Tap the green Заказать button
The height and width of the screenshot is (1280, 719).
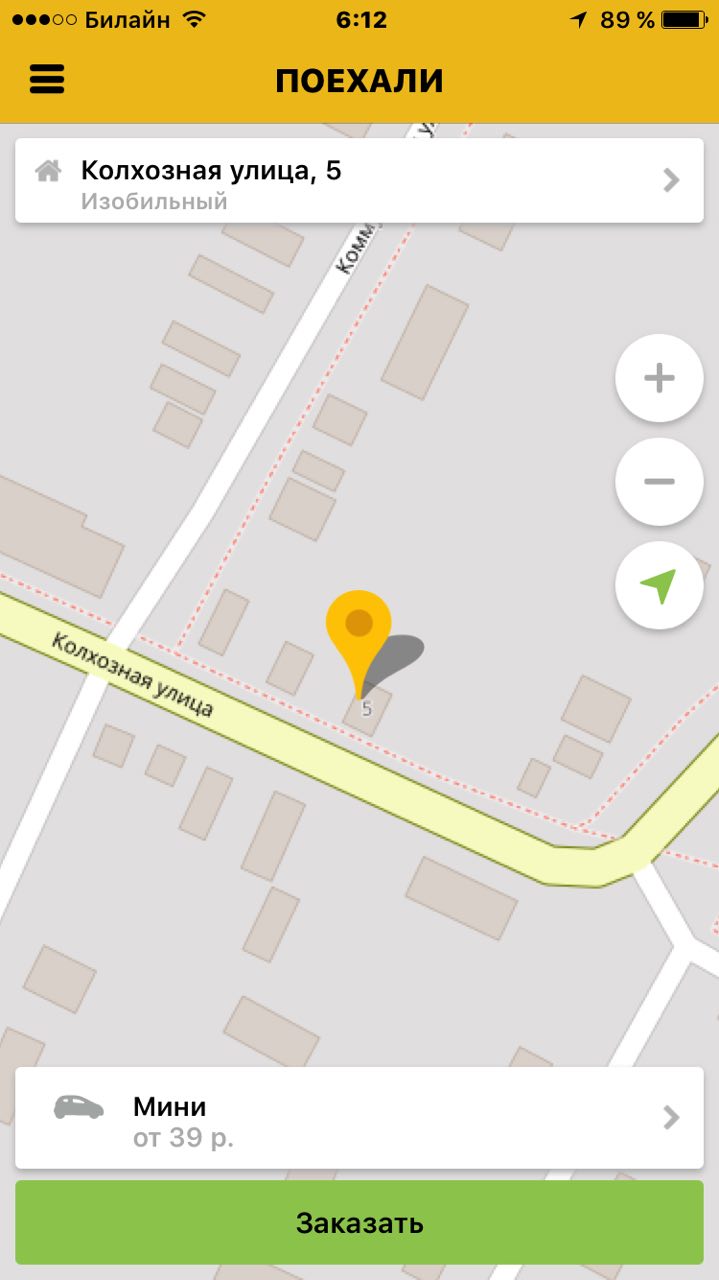point(359,1222)
